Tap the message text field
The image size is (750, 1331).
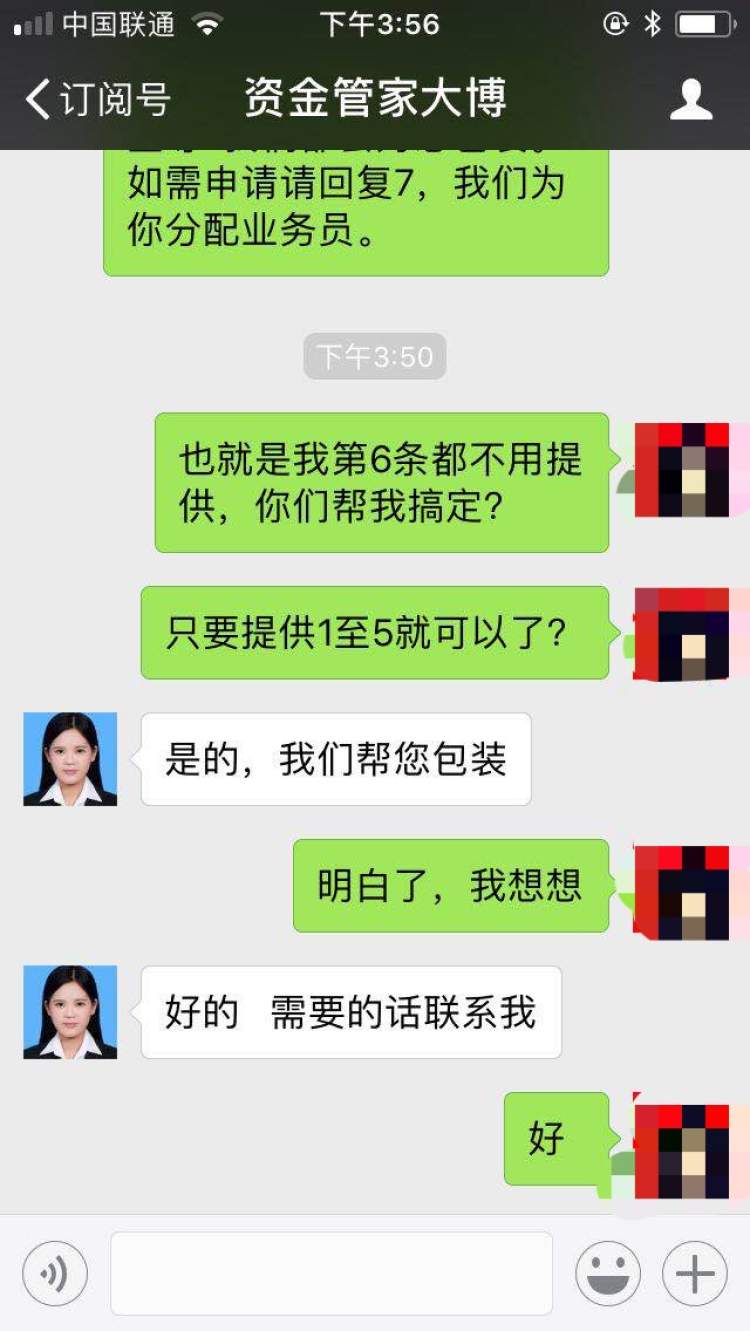(x=331, y=1273)
